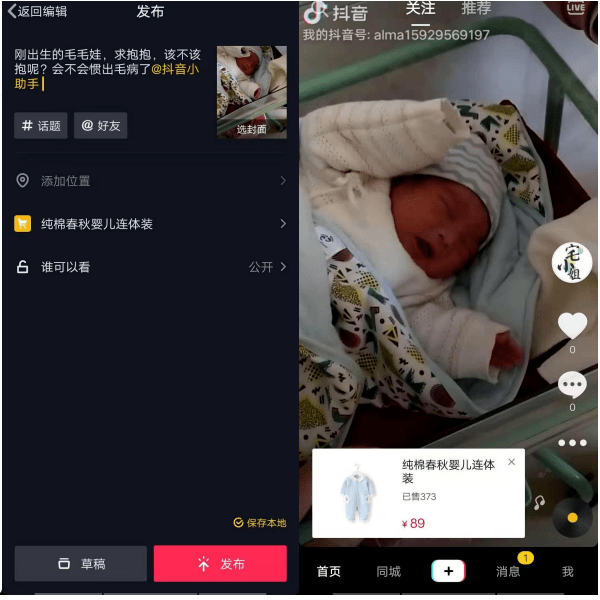Open the LIVE icon
This screenshot has width=600, height=600.
click(576, 7)
